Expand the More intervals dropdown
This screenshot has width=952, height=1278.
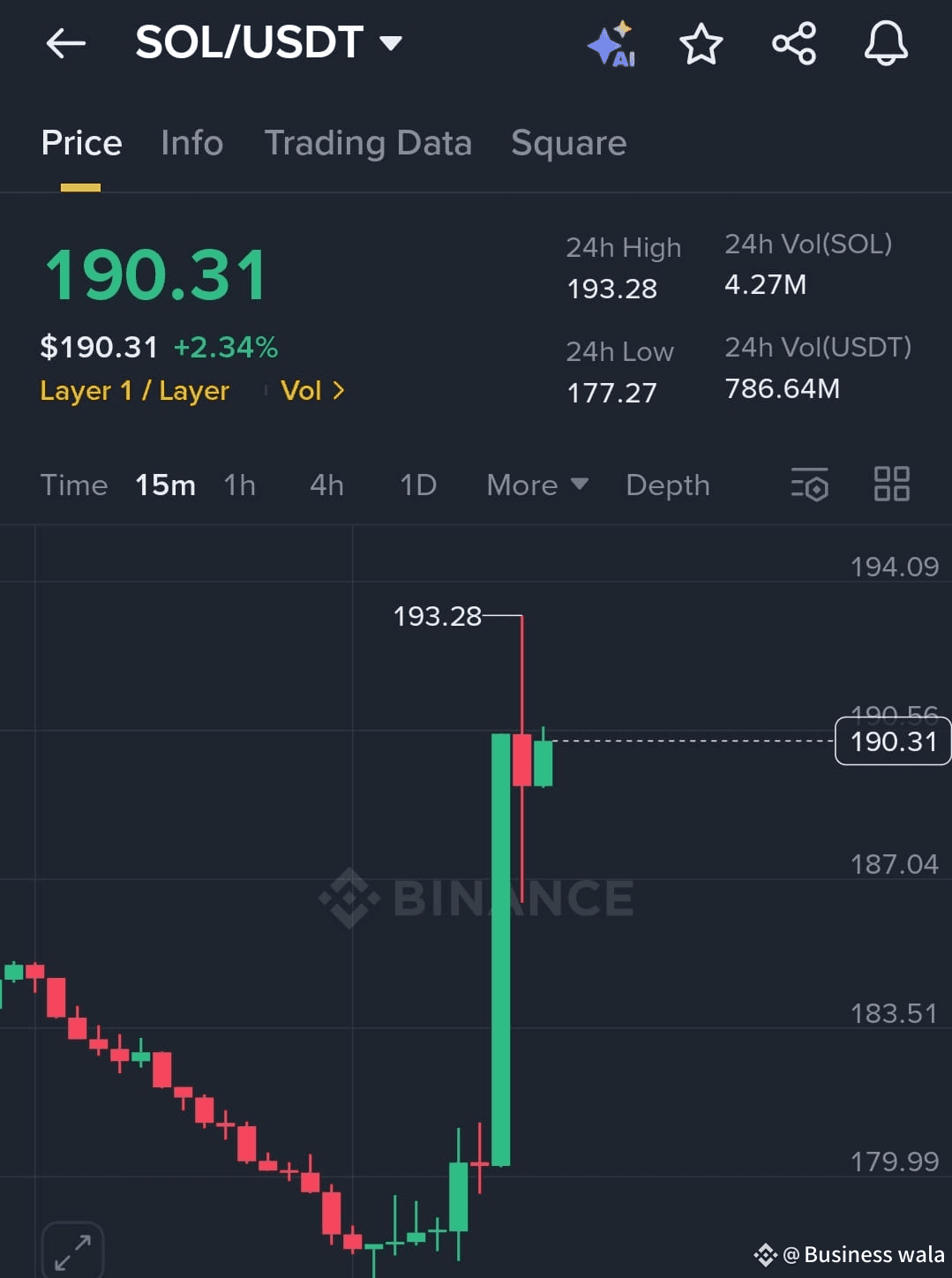(536, 485)
